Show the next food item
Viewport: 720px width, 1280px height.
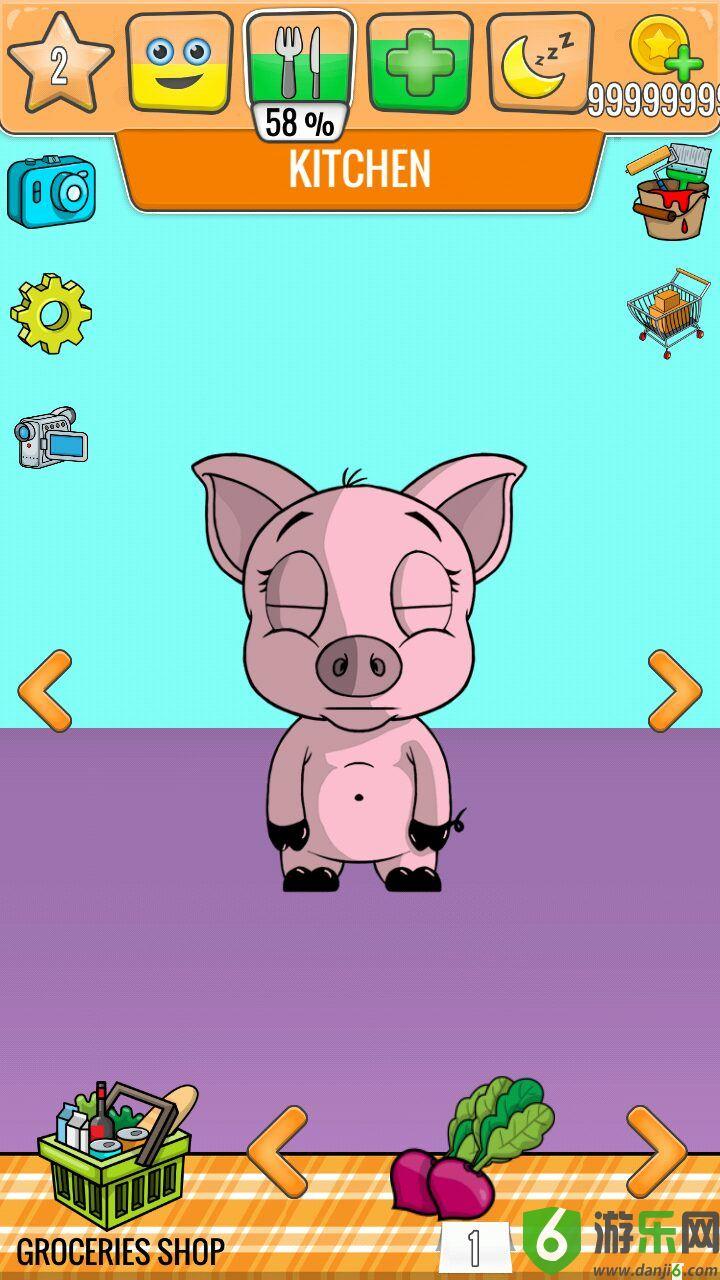(x=656, y=1152)
